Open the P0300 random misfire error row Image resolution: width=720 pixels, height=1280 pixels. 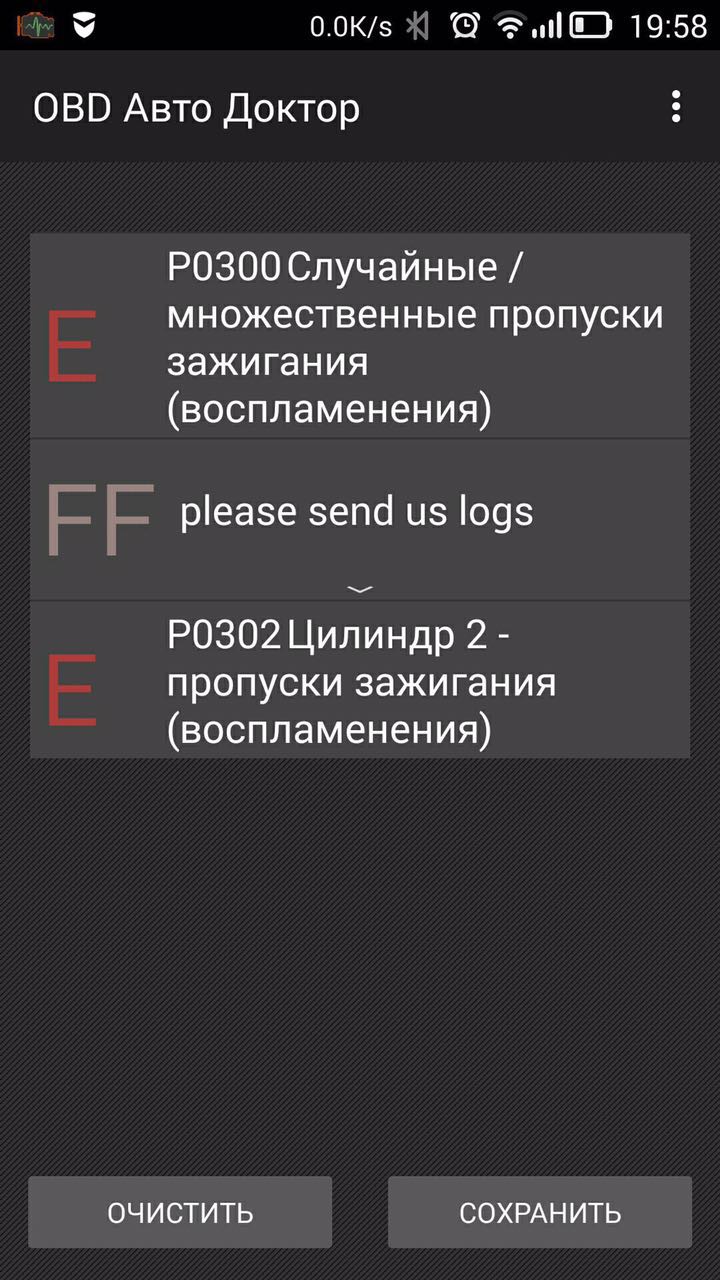click(x=360, y=337)
